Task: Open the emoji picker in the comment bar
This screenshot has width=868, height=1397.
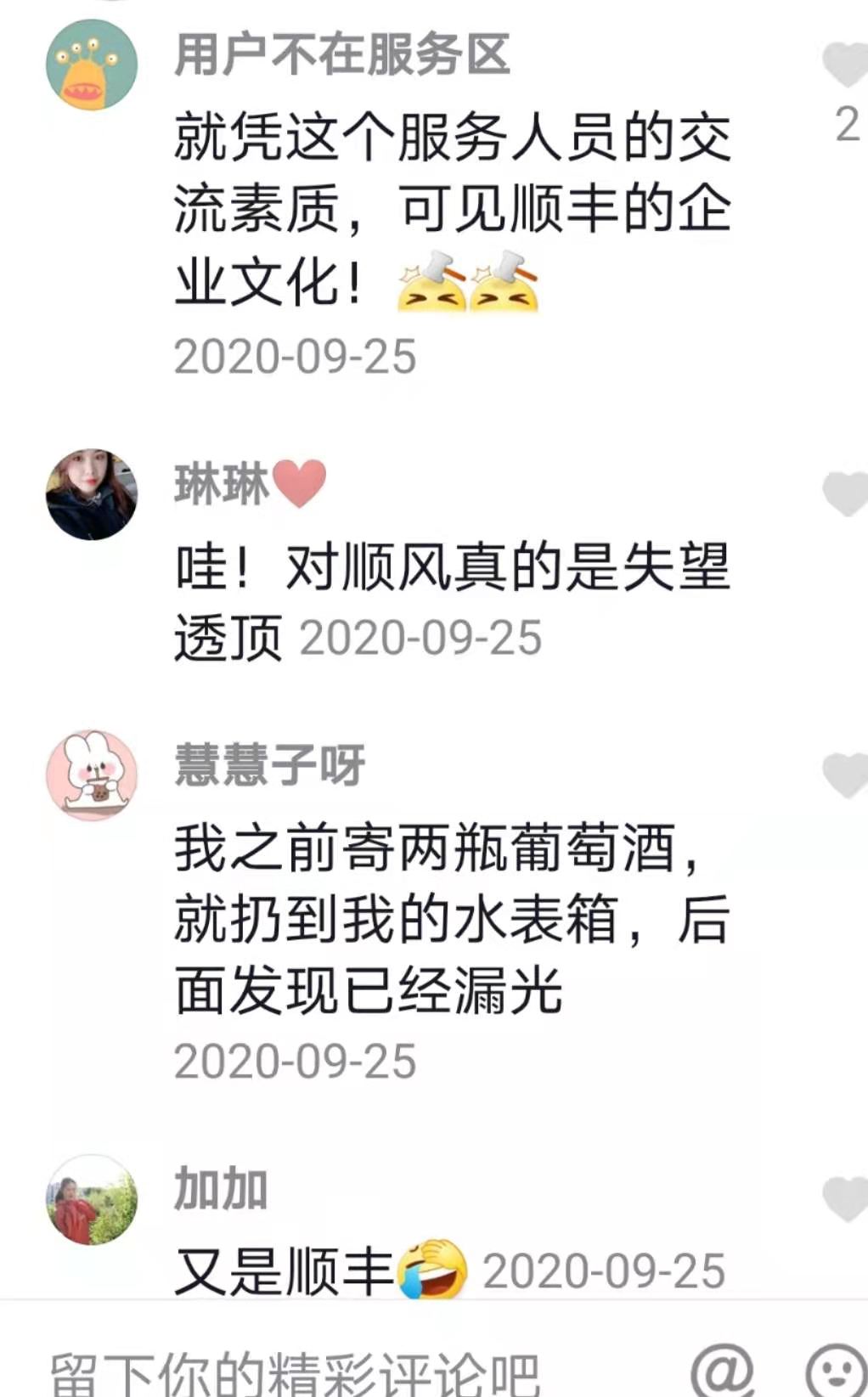Action: coord(836,1369)
